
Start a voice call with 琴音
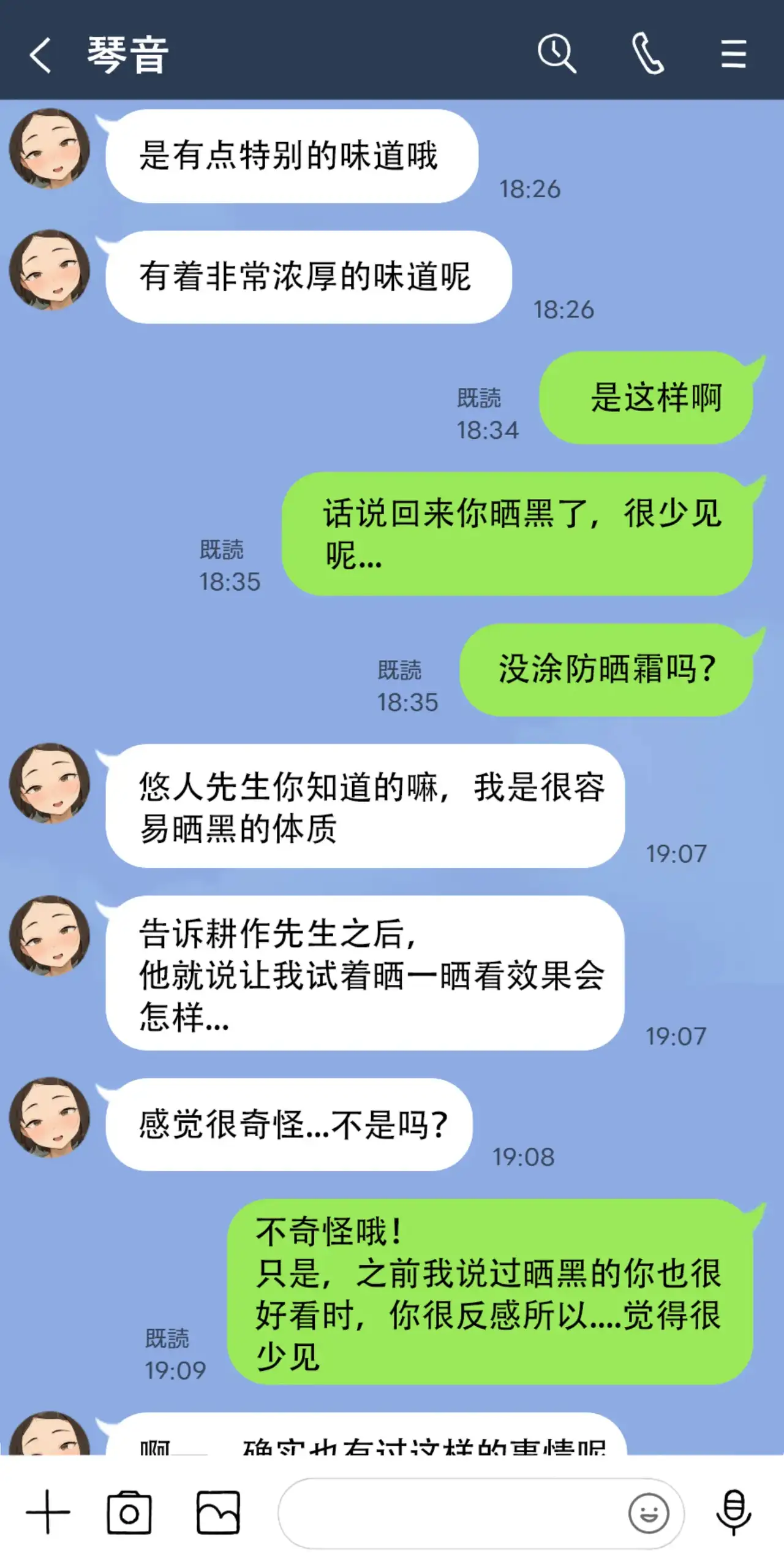(x=647, y=54)
